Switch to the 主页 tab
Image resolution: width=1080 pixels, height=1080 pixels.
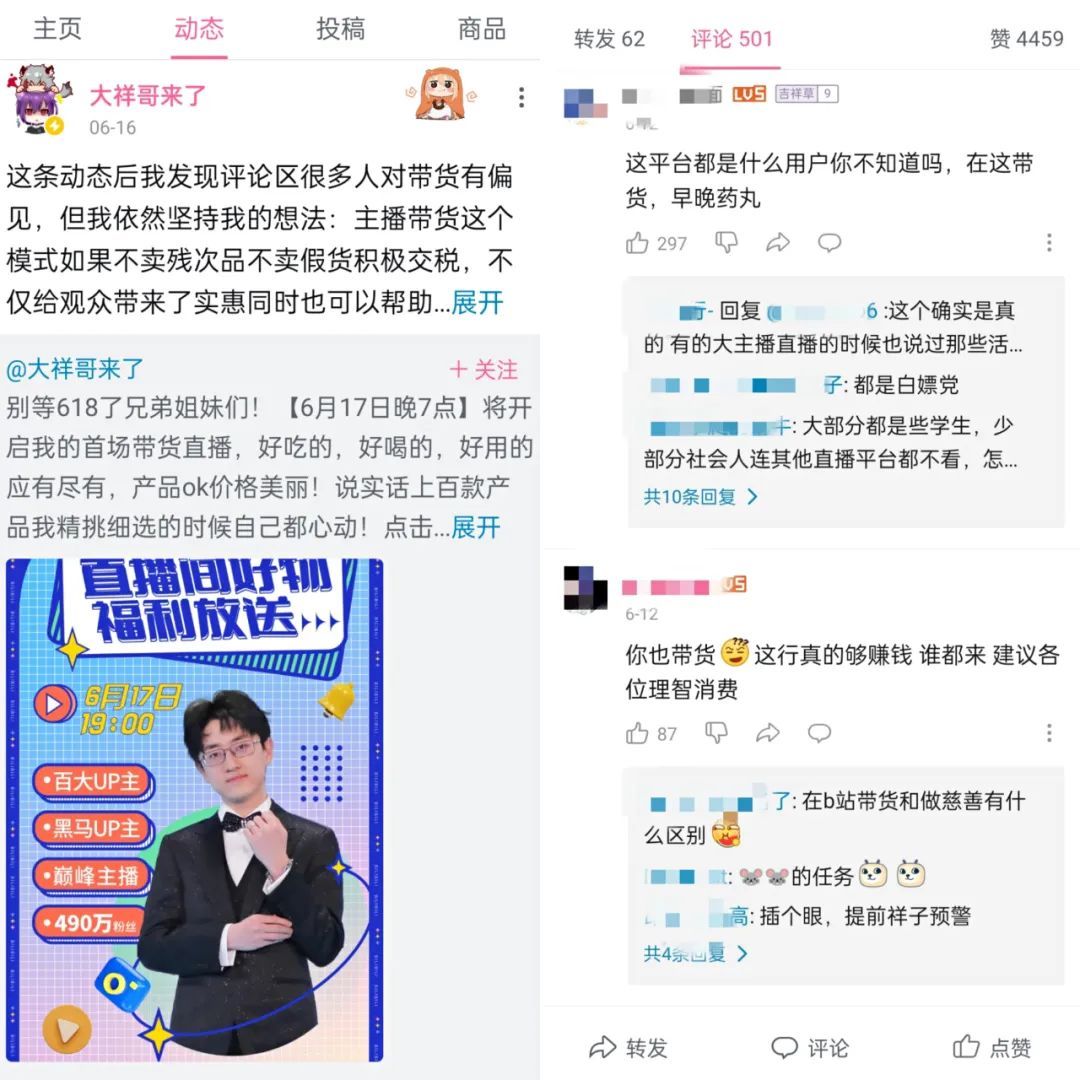coord(57,29)
